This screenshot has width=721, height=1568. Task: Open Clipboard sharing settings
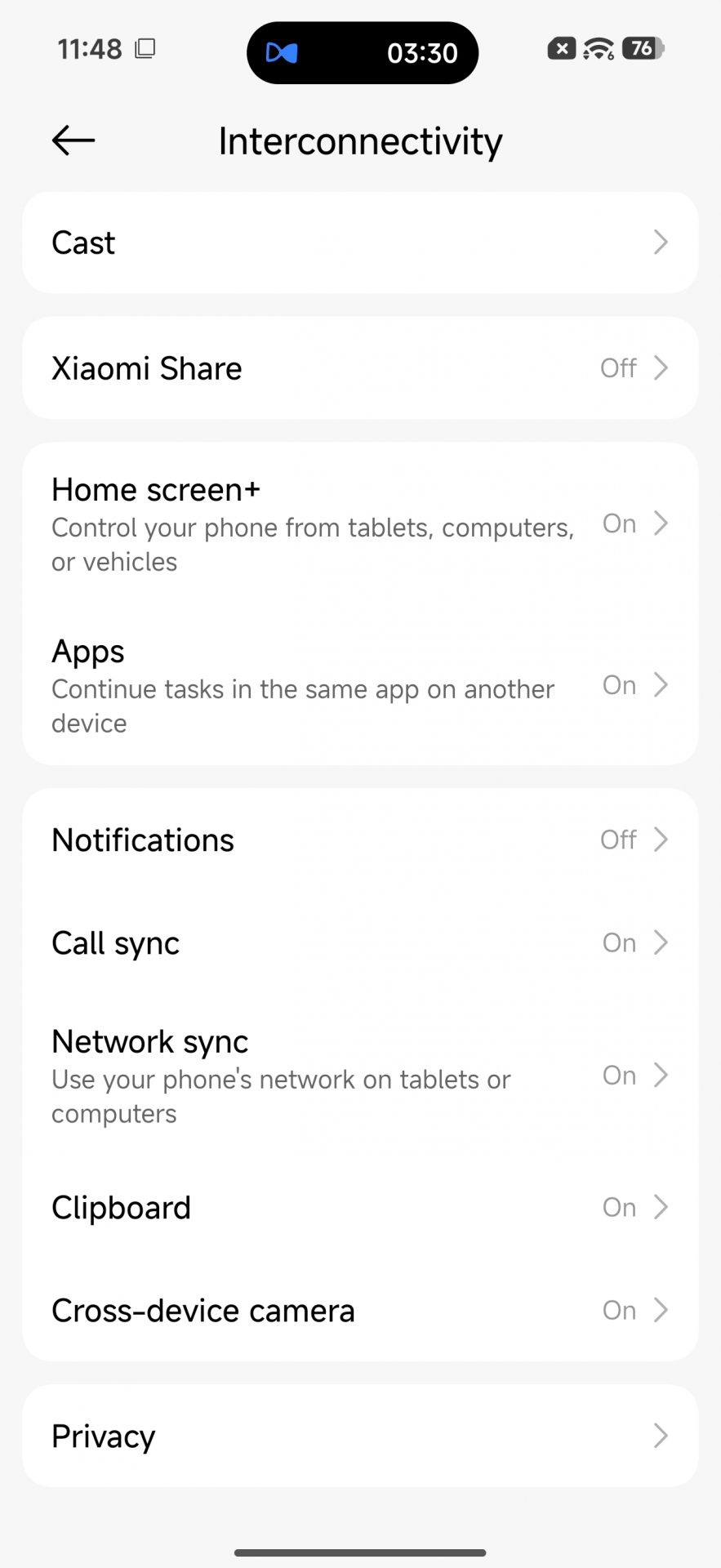coord(359,1207)
